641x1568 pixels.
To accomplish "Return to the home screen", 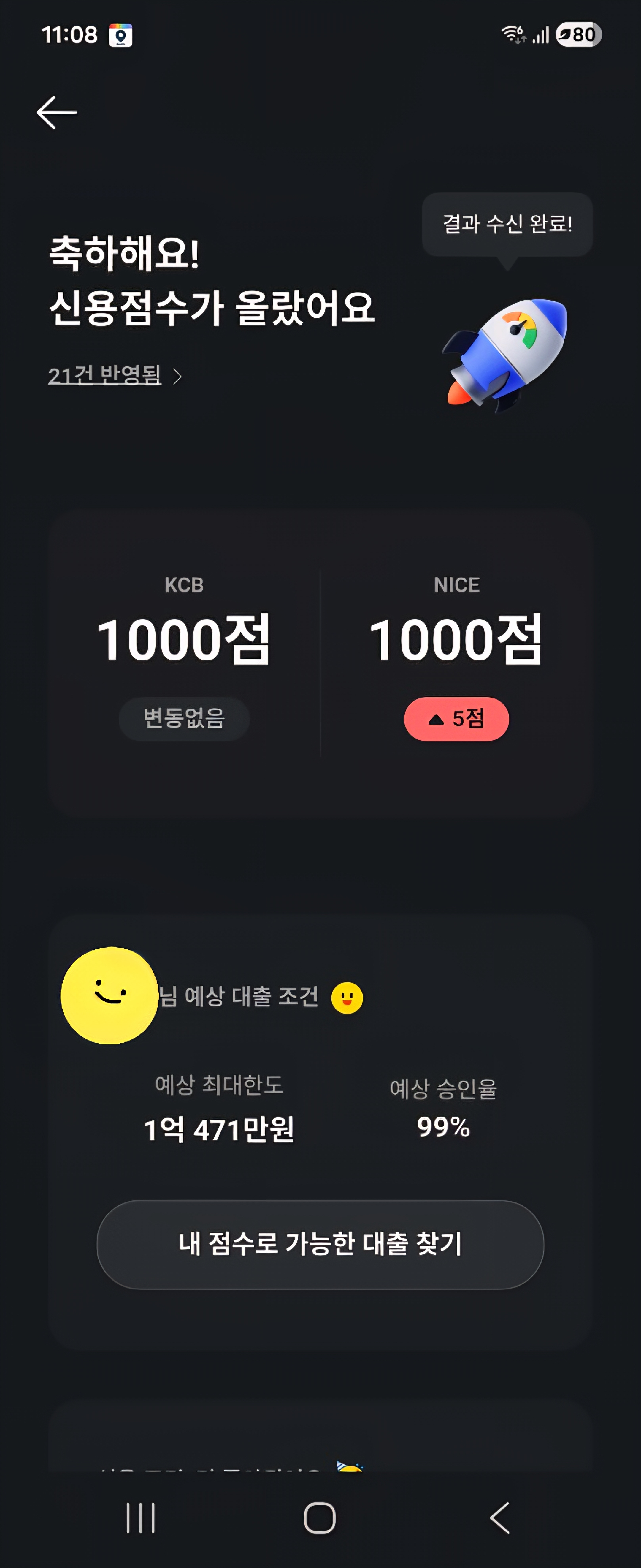I will point(320,1518).
